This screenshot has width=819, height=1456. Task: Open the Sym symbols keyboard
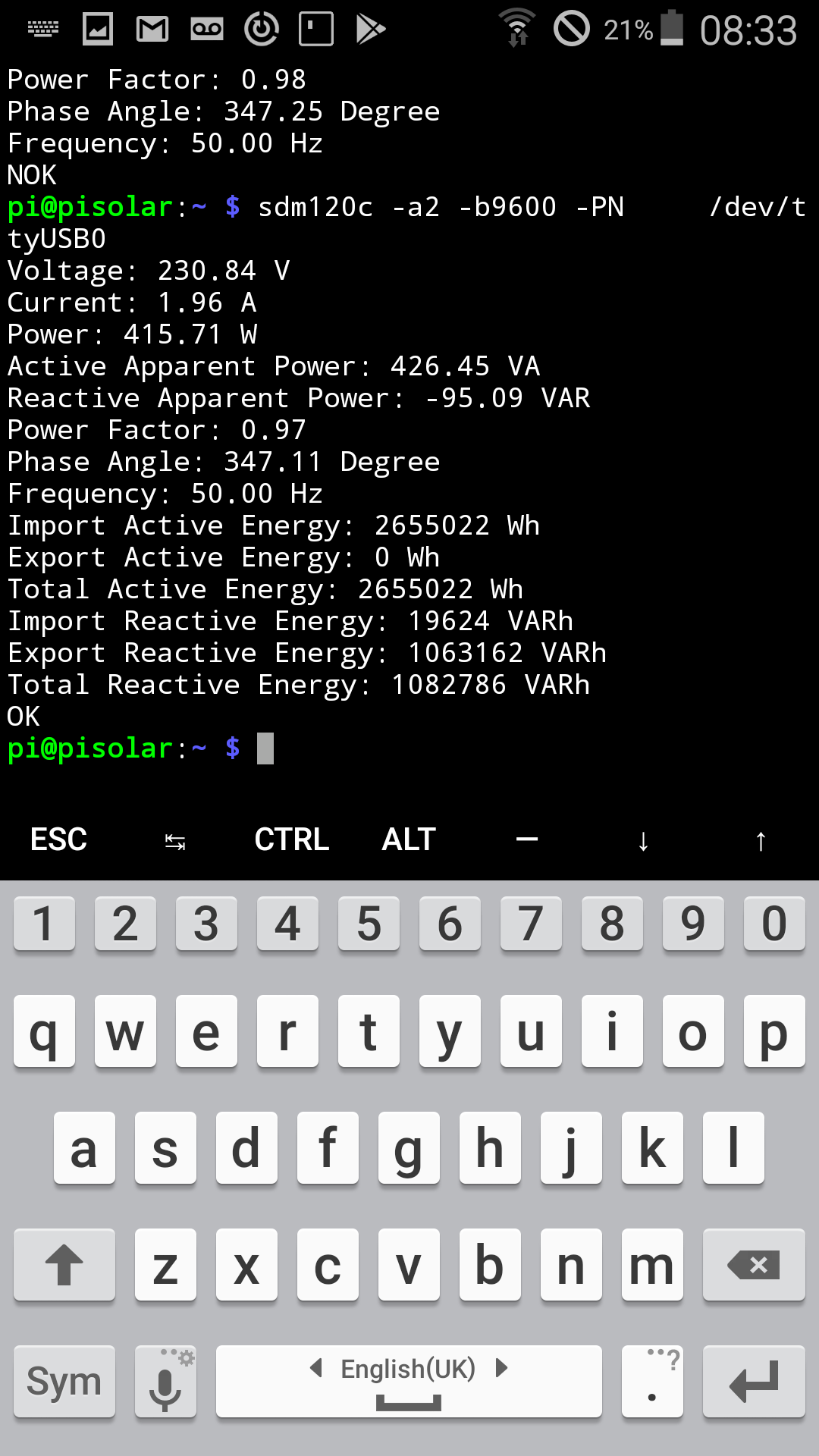coord(64,1382)
